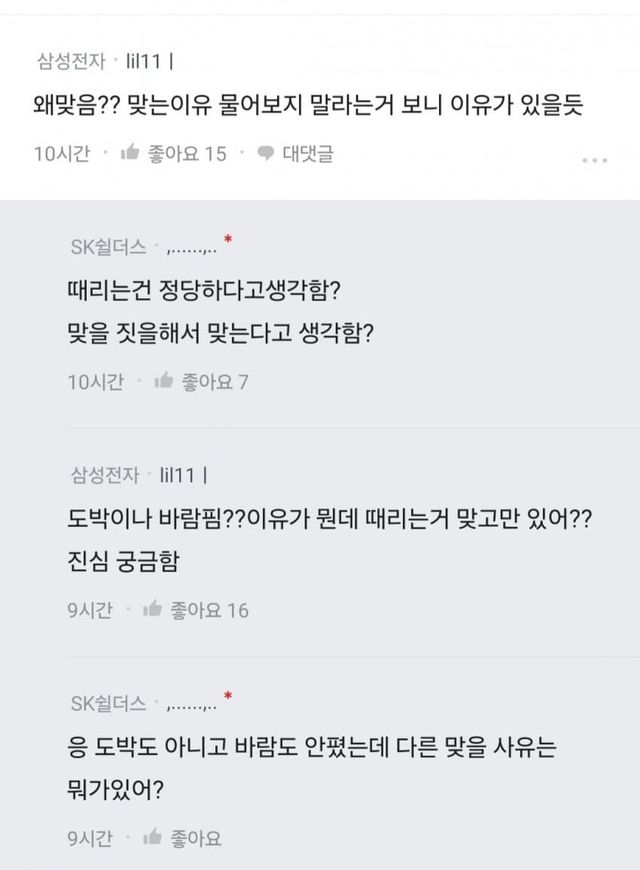Open the overflow menu on the top comment

594,159
